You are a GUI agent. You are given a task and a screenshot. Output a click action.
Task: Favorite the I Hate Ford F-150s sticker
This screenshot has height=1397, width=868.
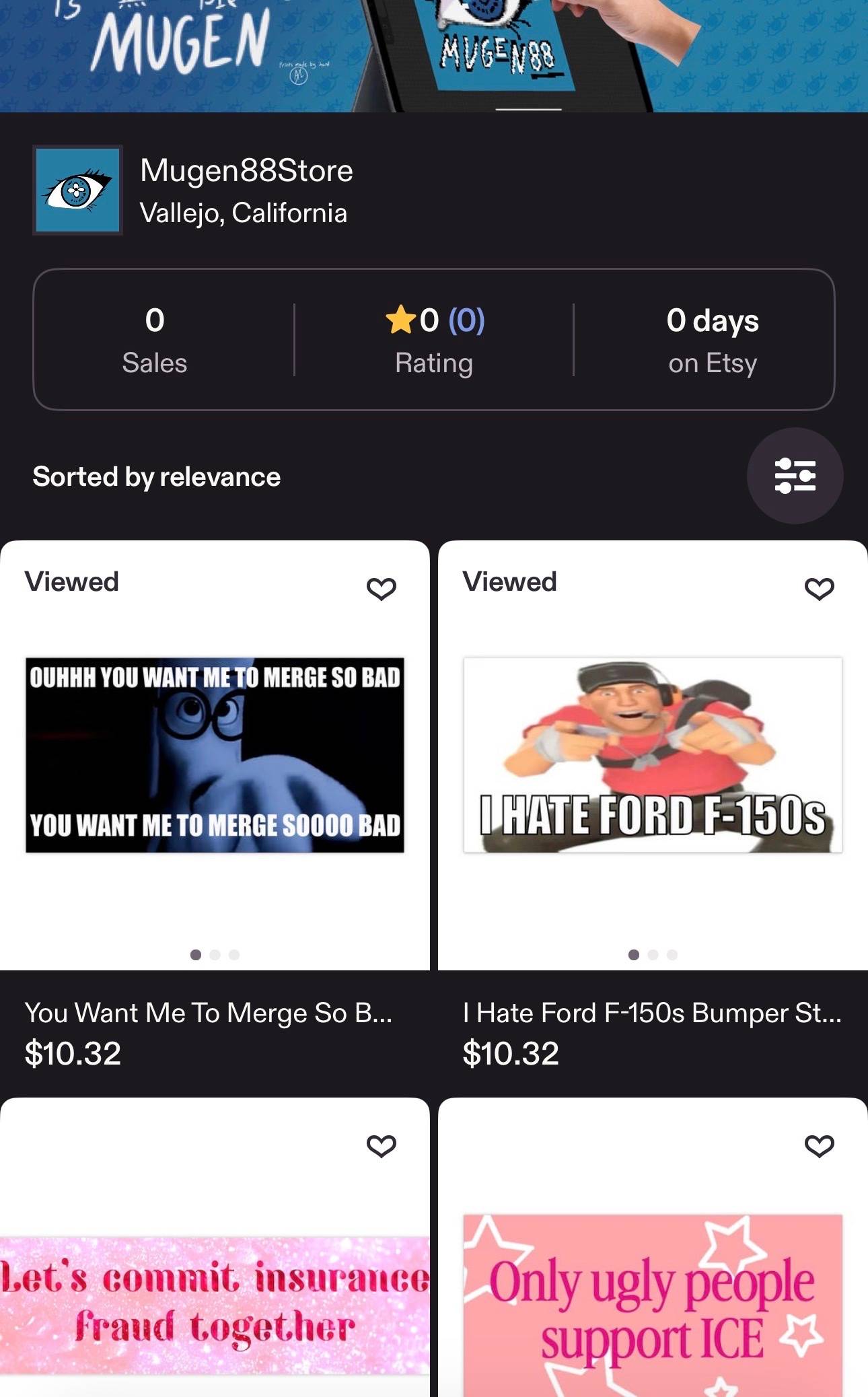pyautogui.click(x=819, y=589)
